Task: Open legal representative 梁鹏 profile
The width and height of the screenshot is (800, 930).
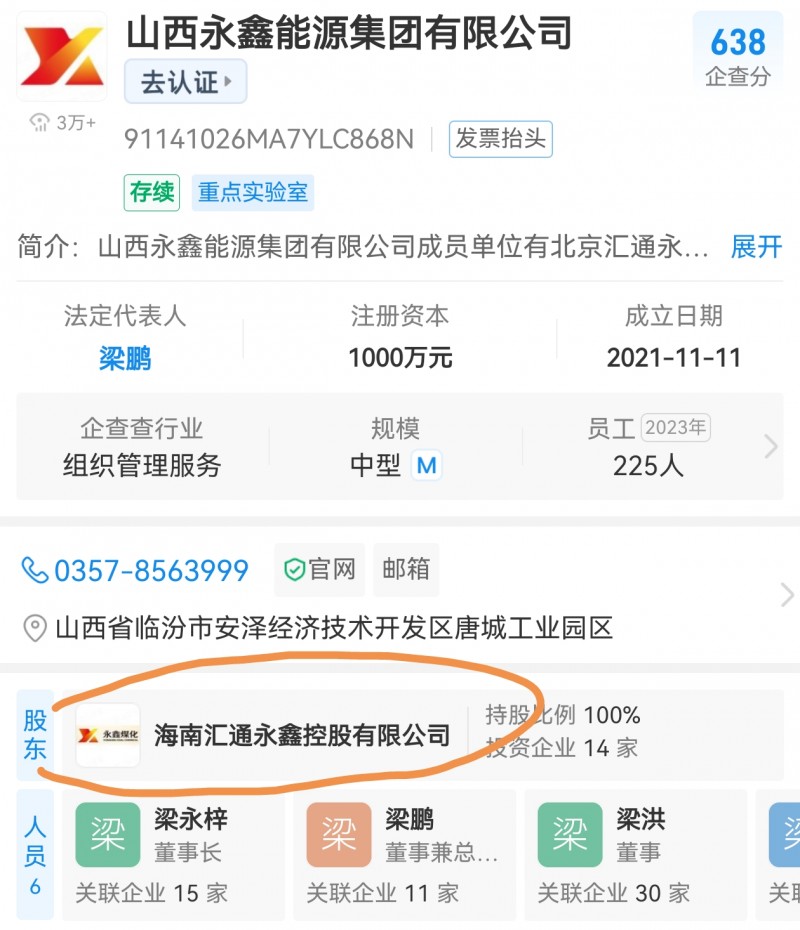Action: click(x=125, y=358)
